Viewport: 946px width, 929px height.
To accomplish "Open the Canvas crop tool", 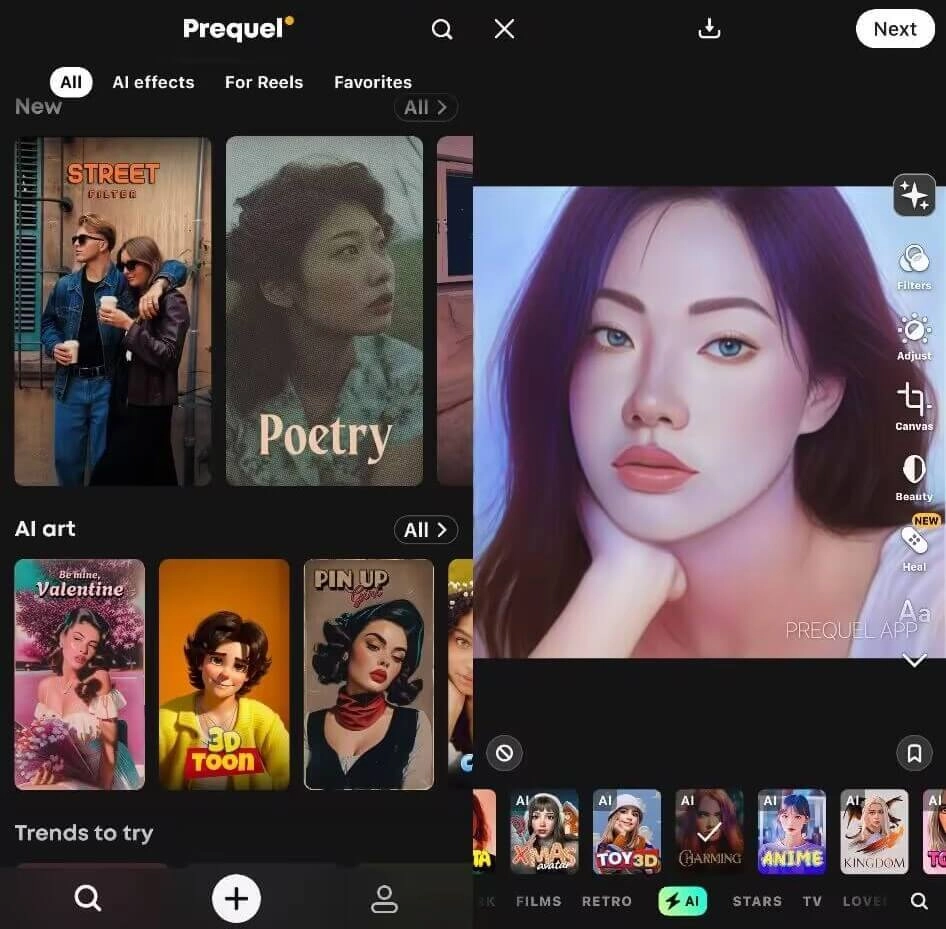I will point(914,406).
